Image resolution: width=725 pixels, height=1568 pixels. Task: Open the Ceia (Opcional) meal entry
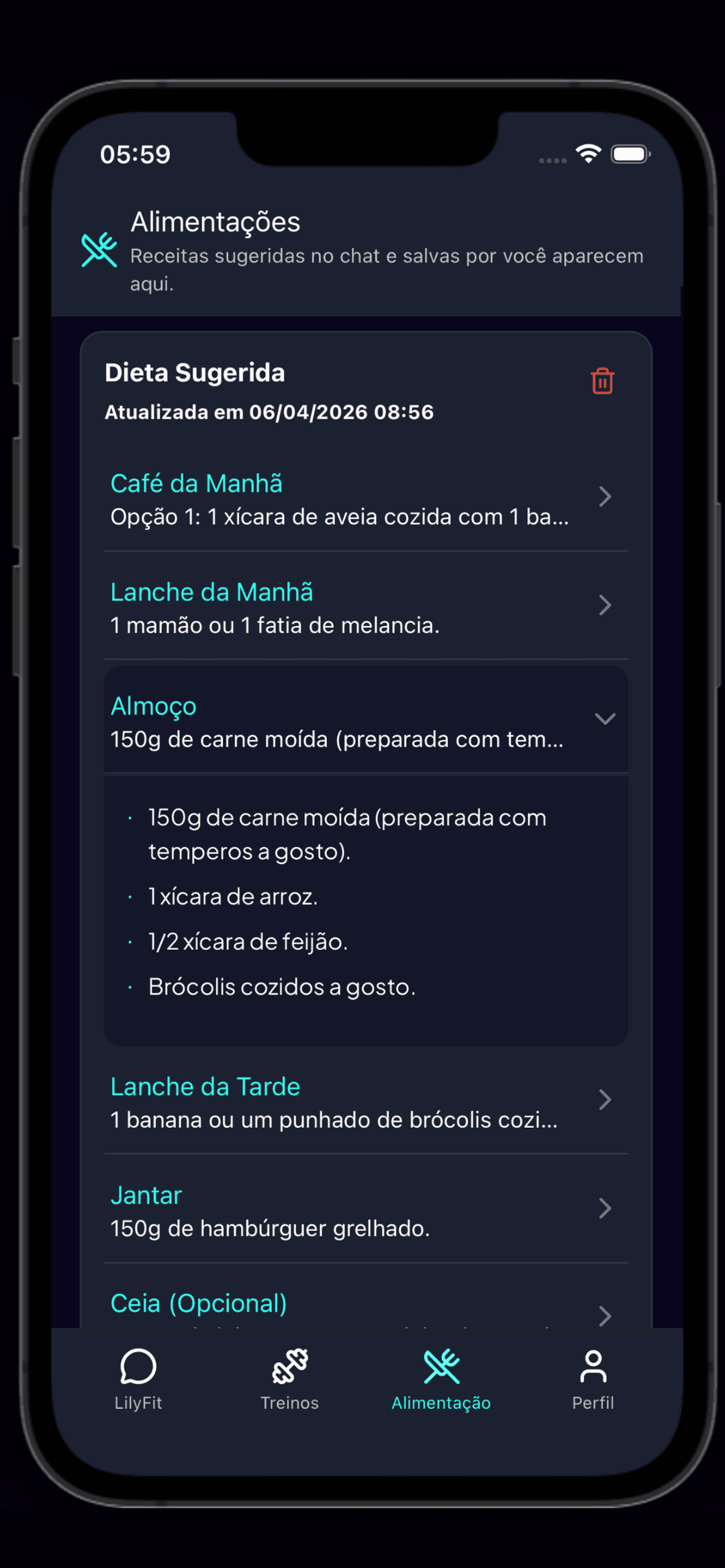coord(606,1314)
